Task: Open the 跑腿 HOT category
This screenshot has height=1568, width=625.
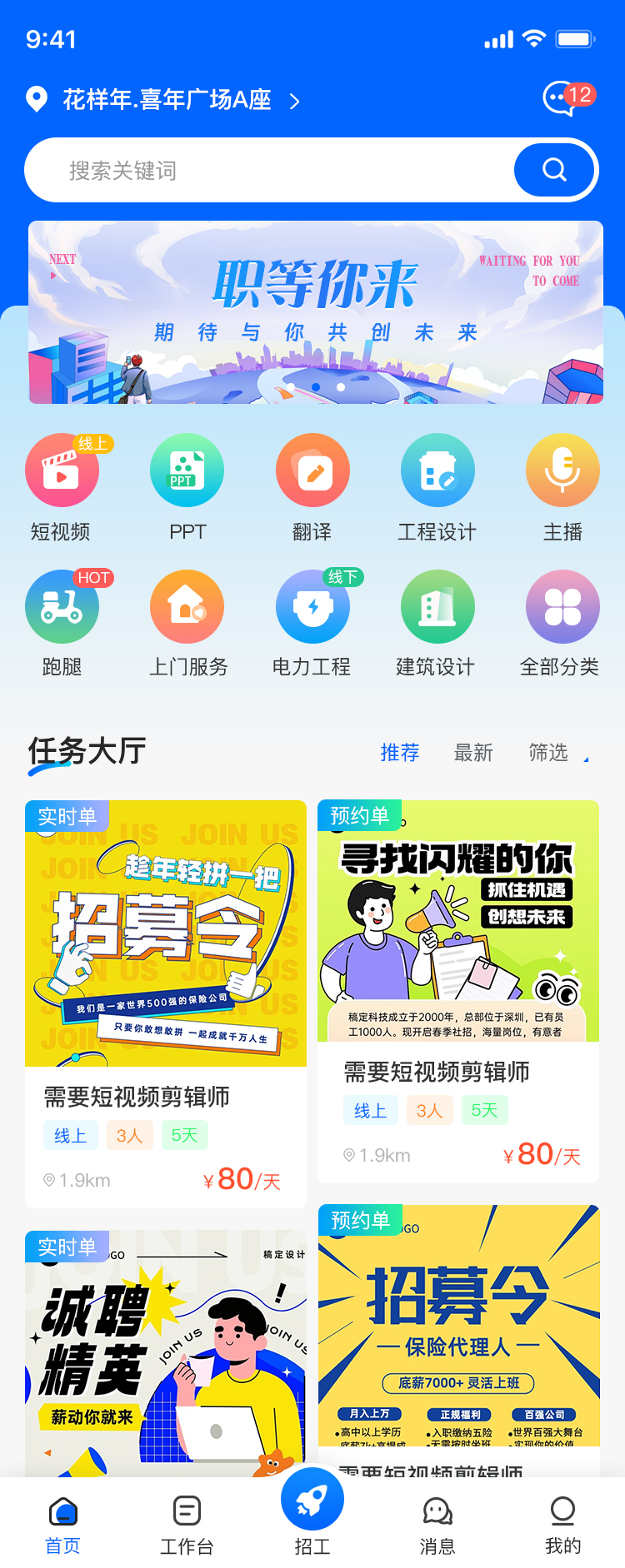Action: (62, 624)
